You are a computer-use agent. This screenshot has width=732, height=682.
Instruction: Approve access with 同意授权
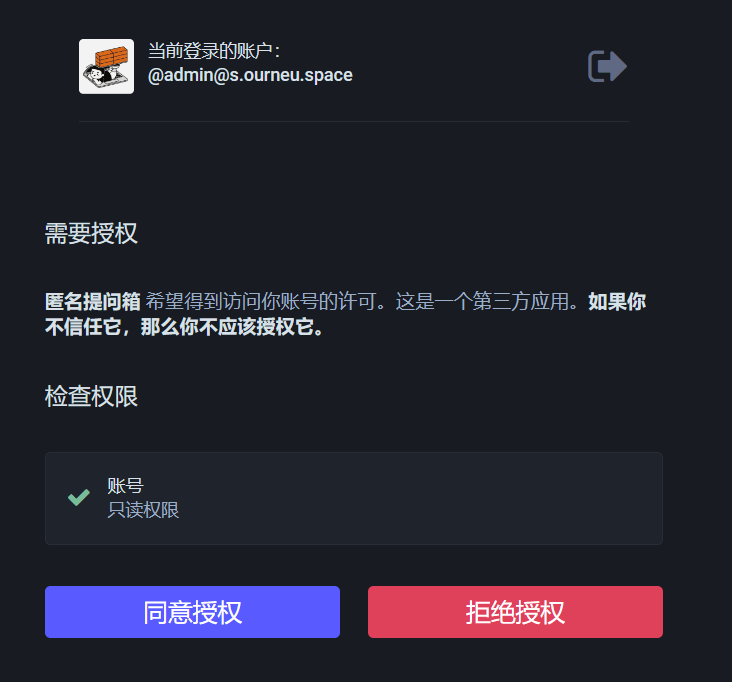[192, 612]
